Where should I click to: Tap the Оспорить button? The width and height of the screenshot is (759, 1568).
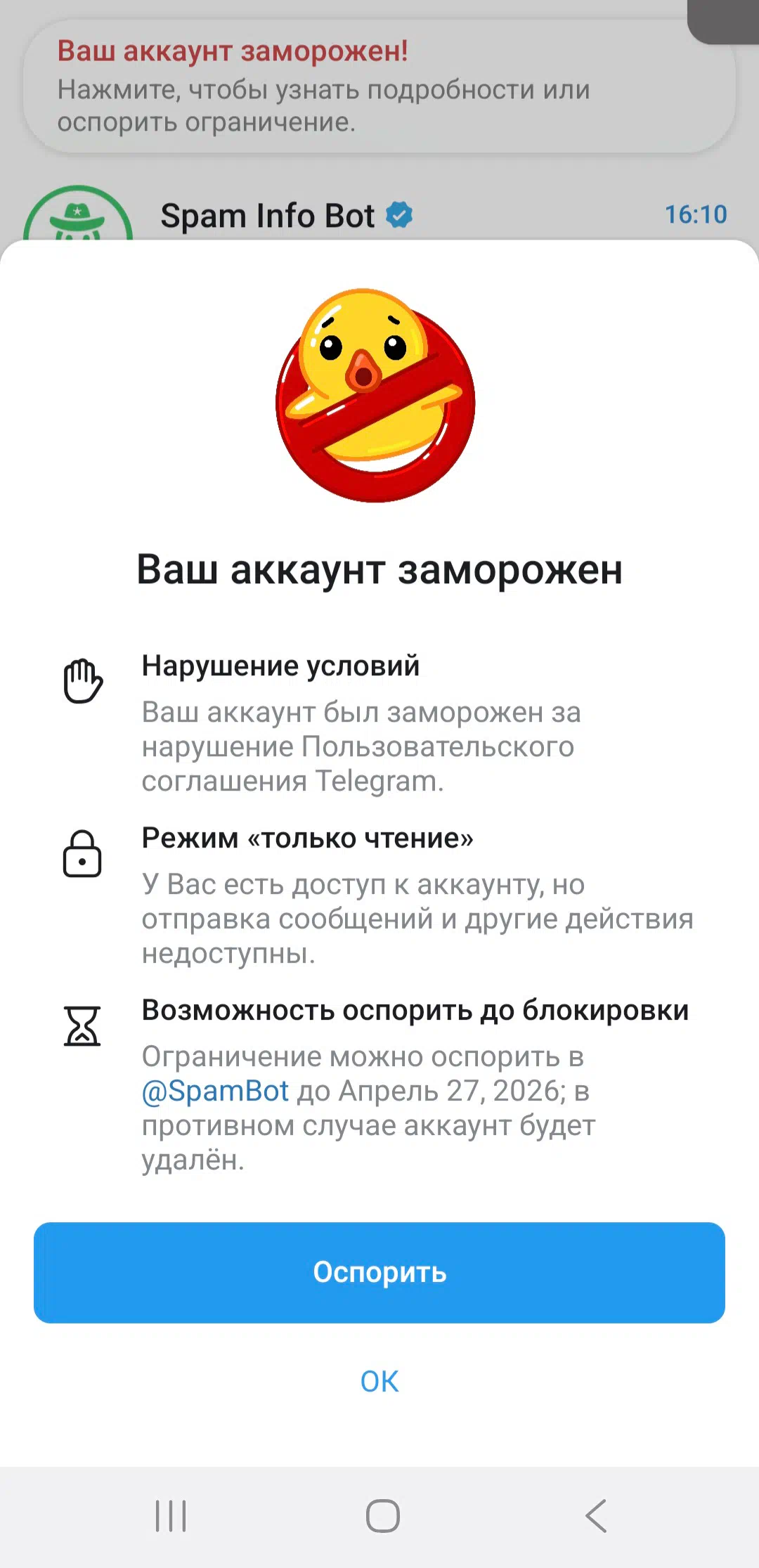(x=379, y=1272)
